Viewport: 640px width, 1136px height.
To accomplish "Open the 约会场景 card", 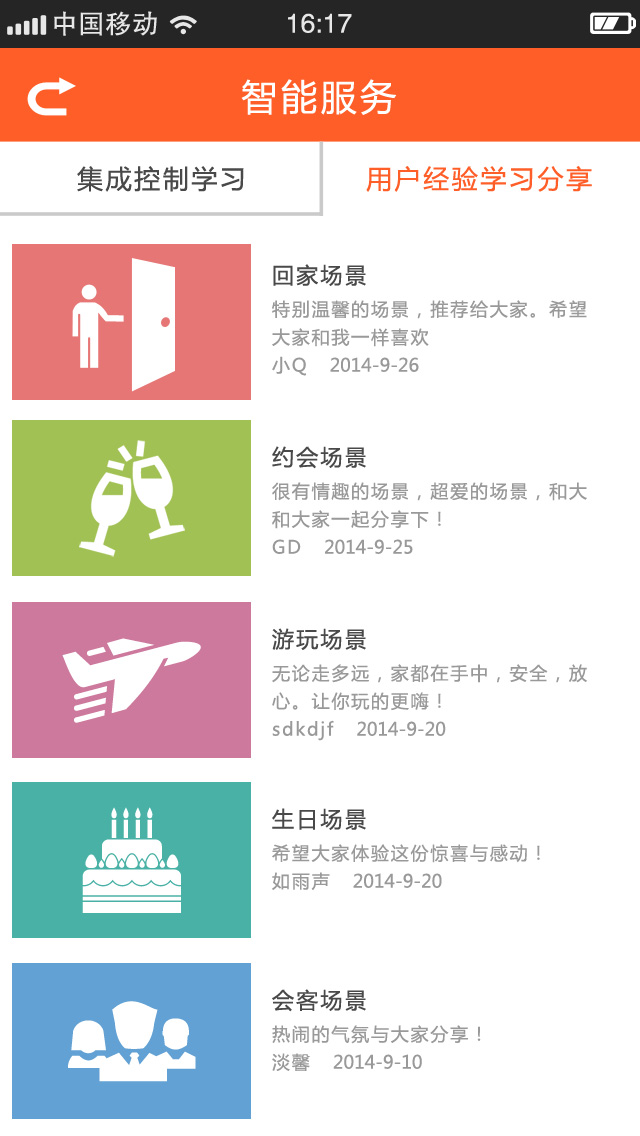I will point(320,498).
